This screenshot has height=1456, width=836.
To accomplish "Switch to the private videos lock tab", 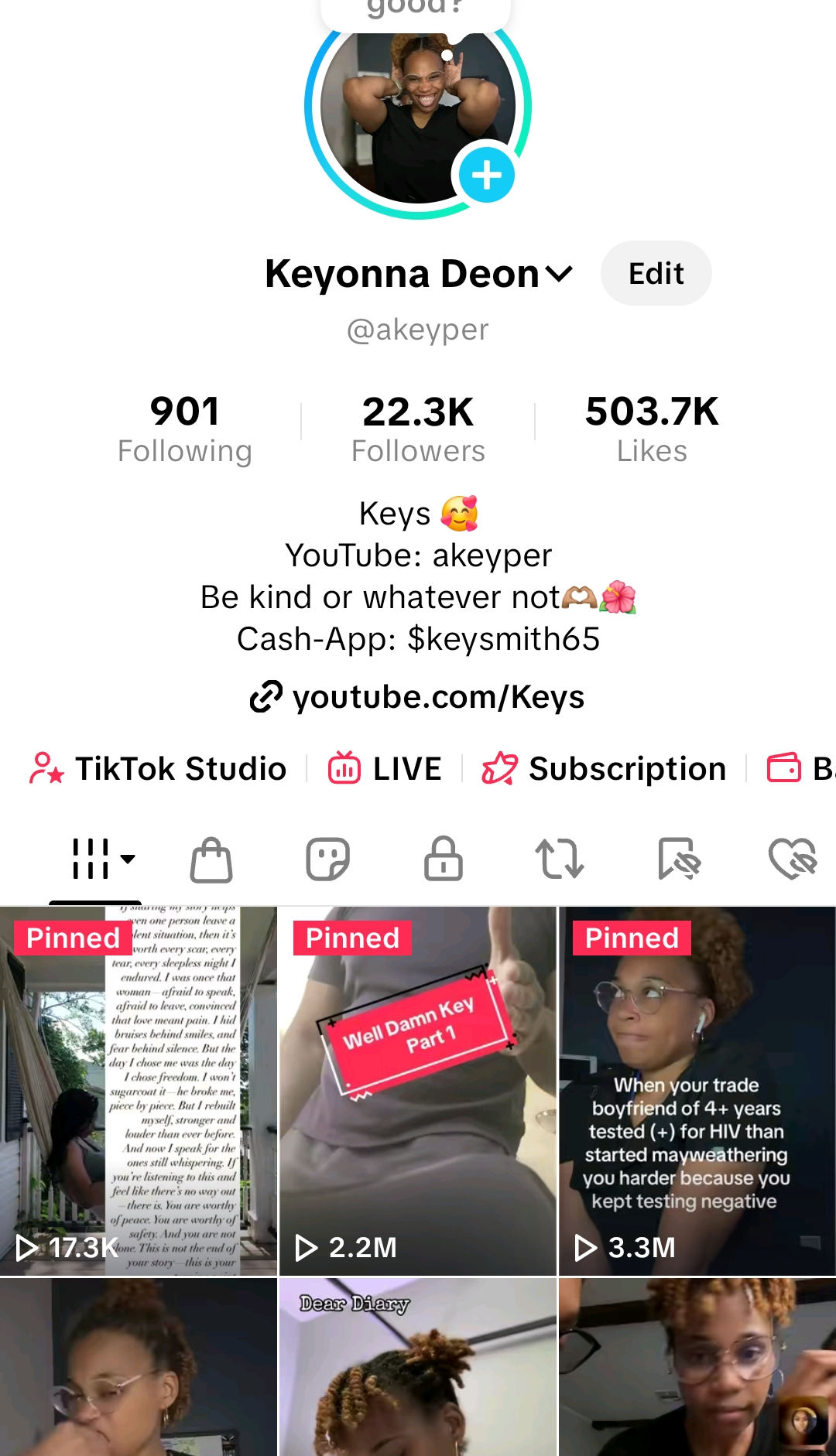I will (x=444, y=860).
